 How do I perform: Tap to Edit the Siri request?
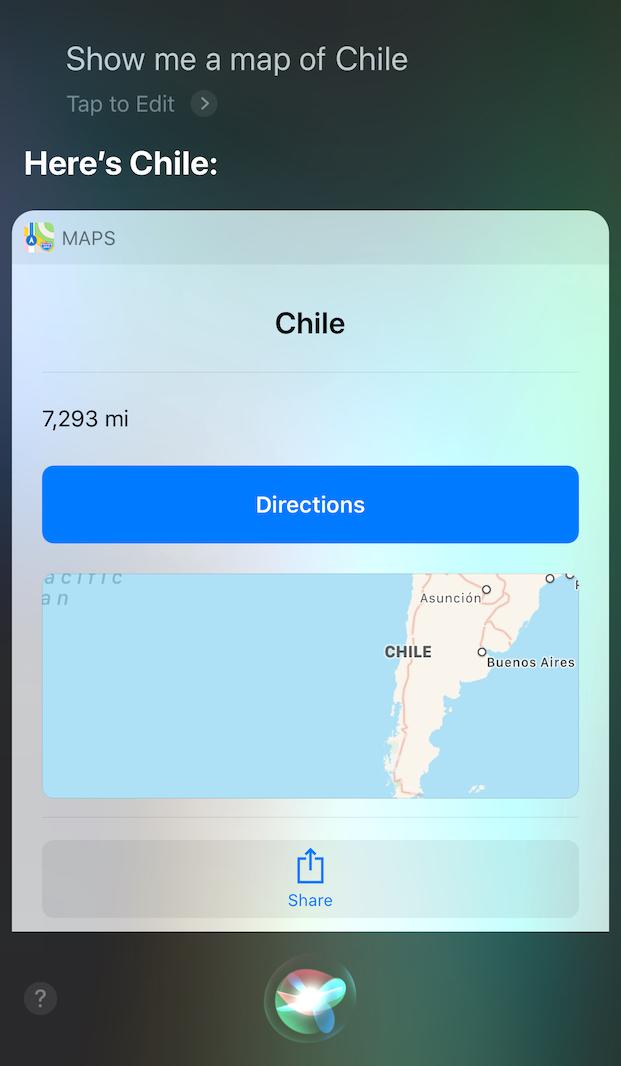click(140, 104)
